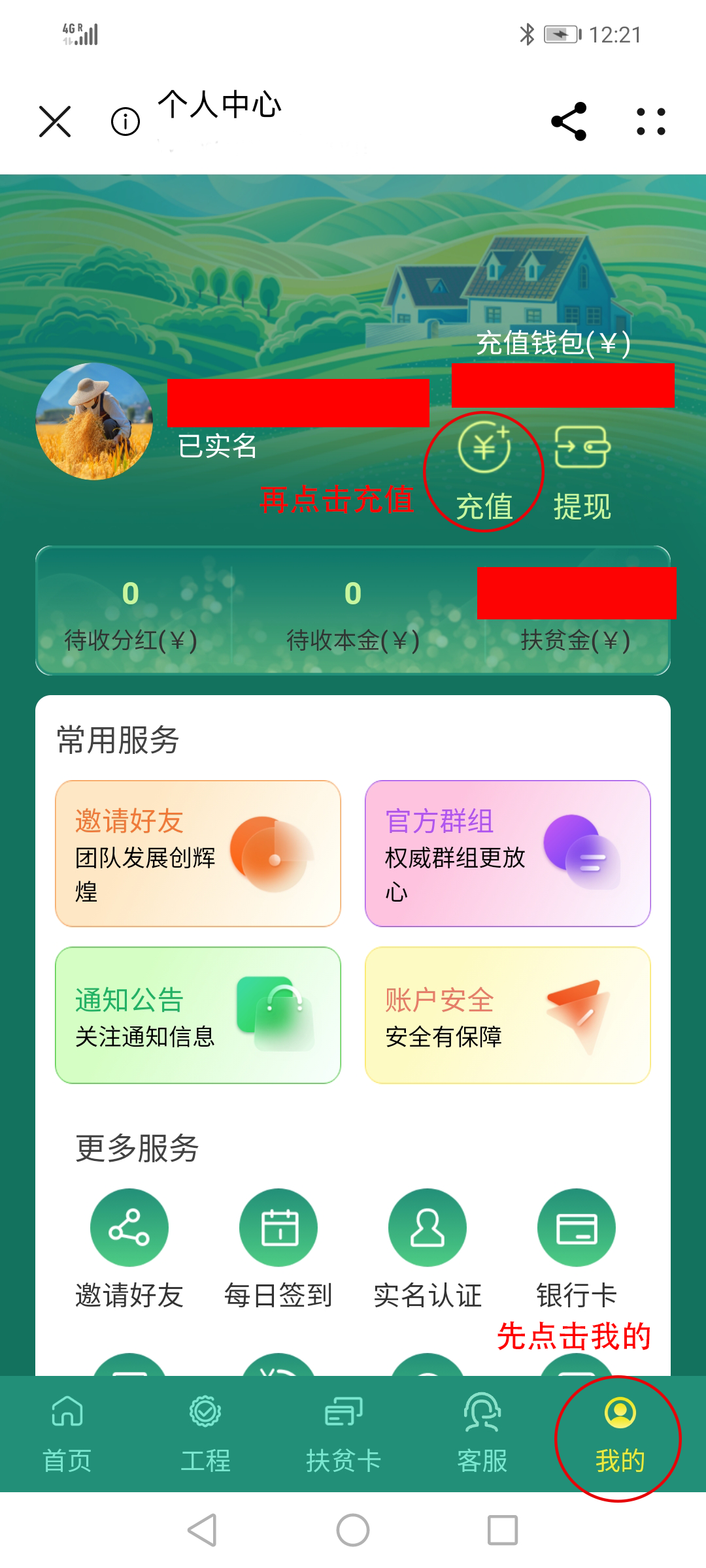
Task: Close the 个人中心 page
Action: pos(55,122)
